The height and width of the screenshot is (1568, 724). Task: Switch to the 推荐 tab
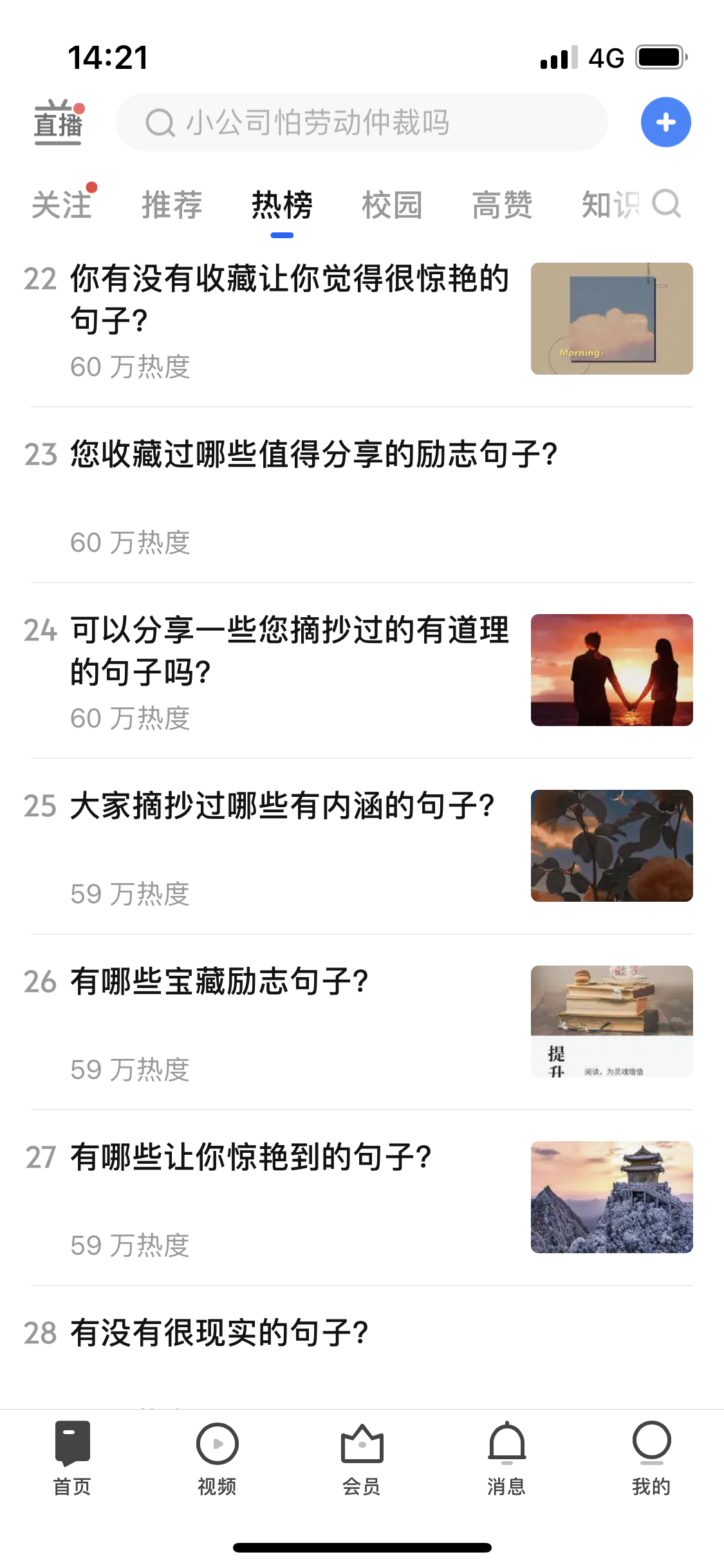(x=172, y=205)
